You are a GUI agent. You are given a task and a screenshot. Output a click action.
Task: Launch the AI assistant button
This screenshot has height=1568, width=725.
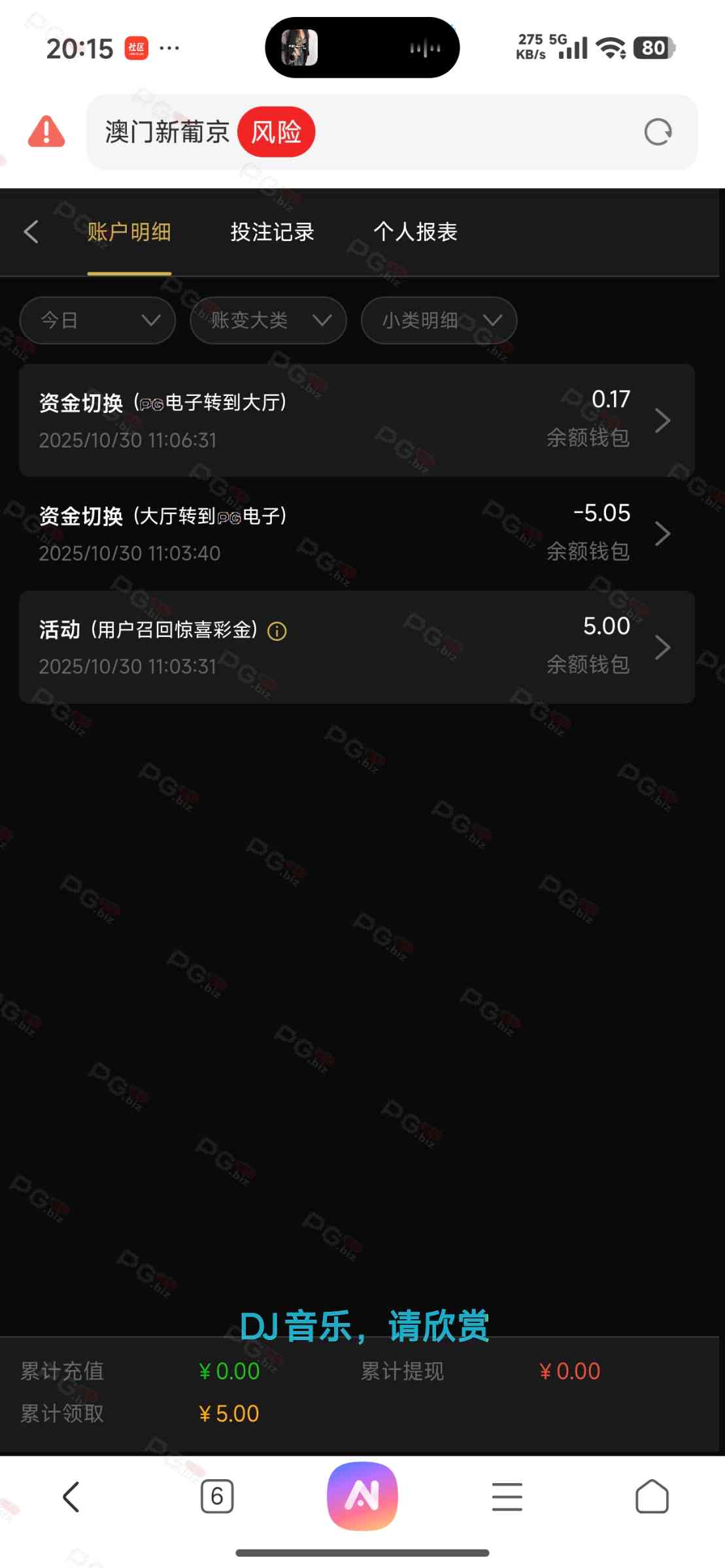[x=362, y=1497]
